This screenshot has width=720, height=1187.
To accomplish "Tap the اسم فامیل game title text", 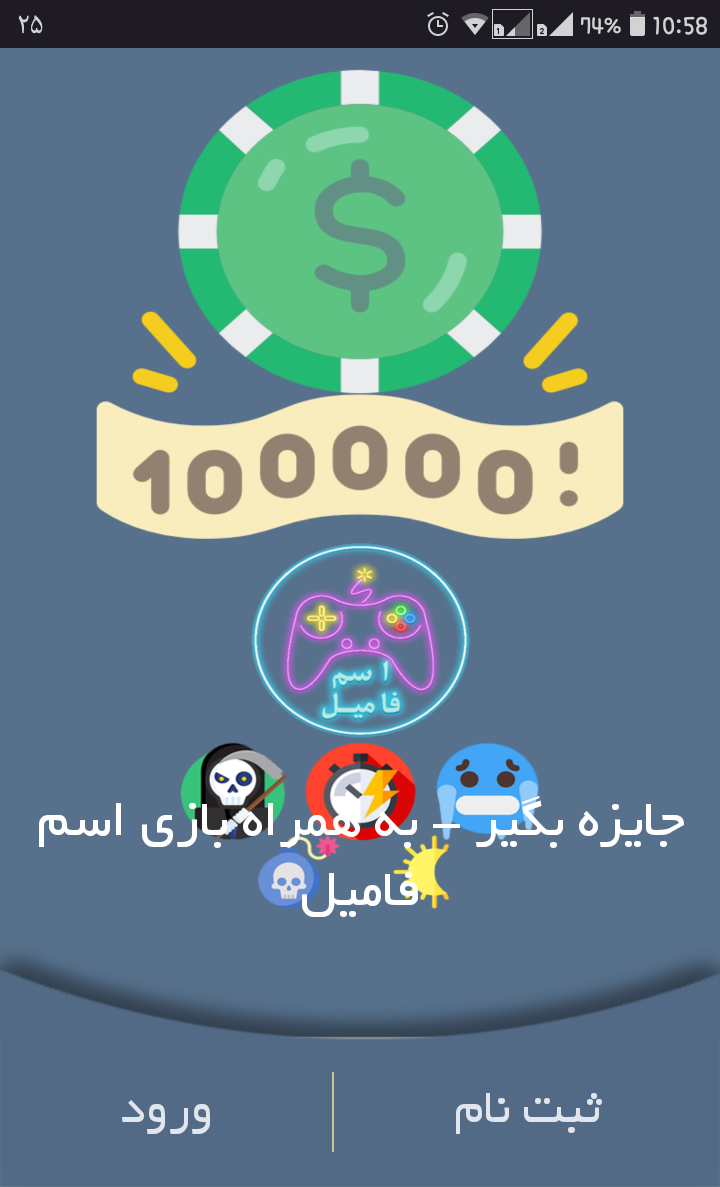I will [360, 690].
